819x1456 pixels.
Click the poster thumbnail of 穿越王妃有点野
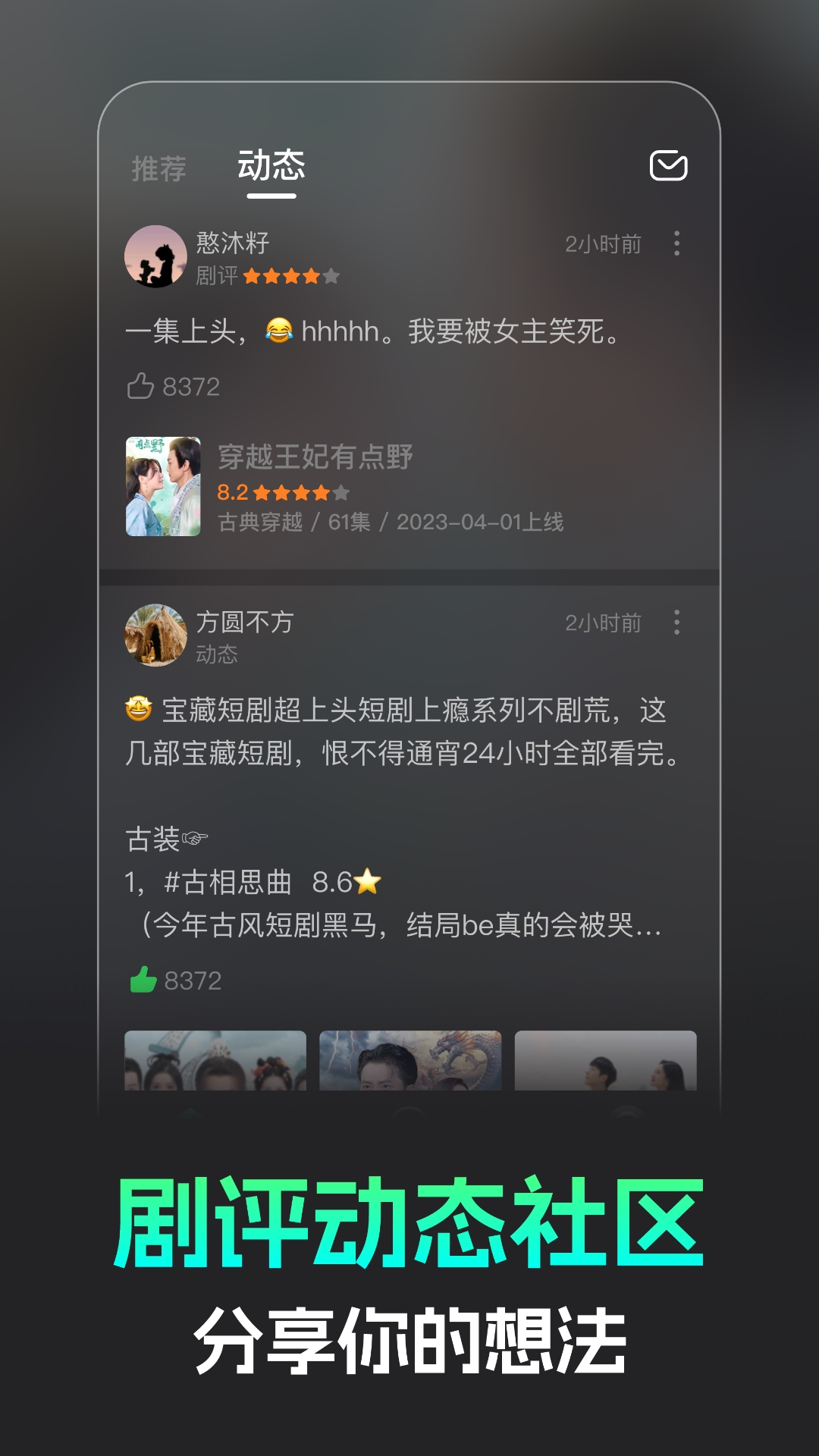point(162,485)
